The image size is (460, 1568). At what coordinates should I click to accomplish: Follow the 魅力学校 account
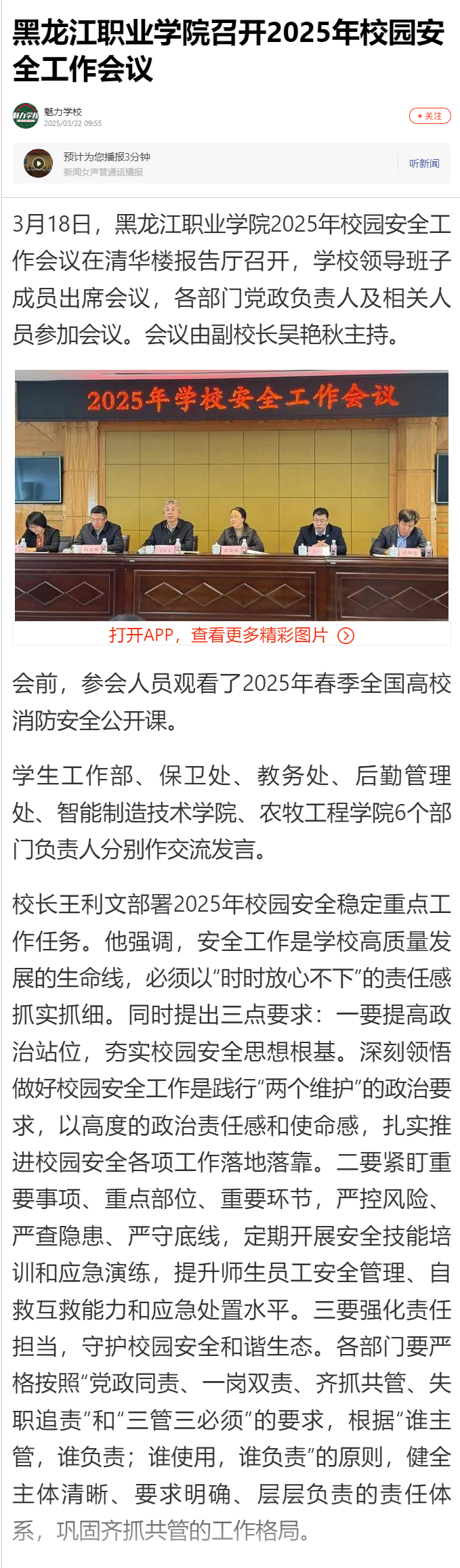pyautogui.click(x=430, y=116)
